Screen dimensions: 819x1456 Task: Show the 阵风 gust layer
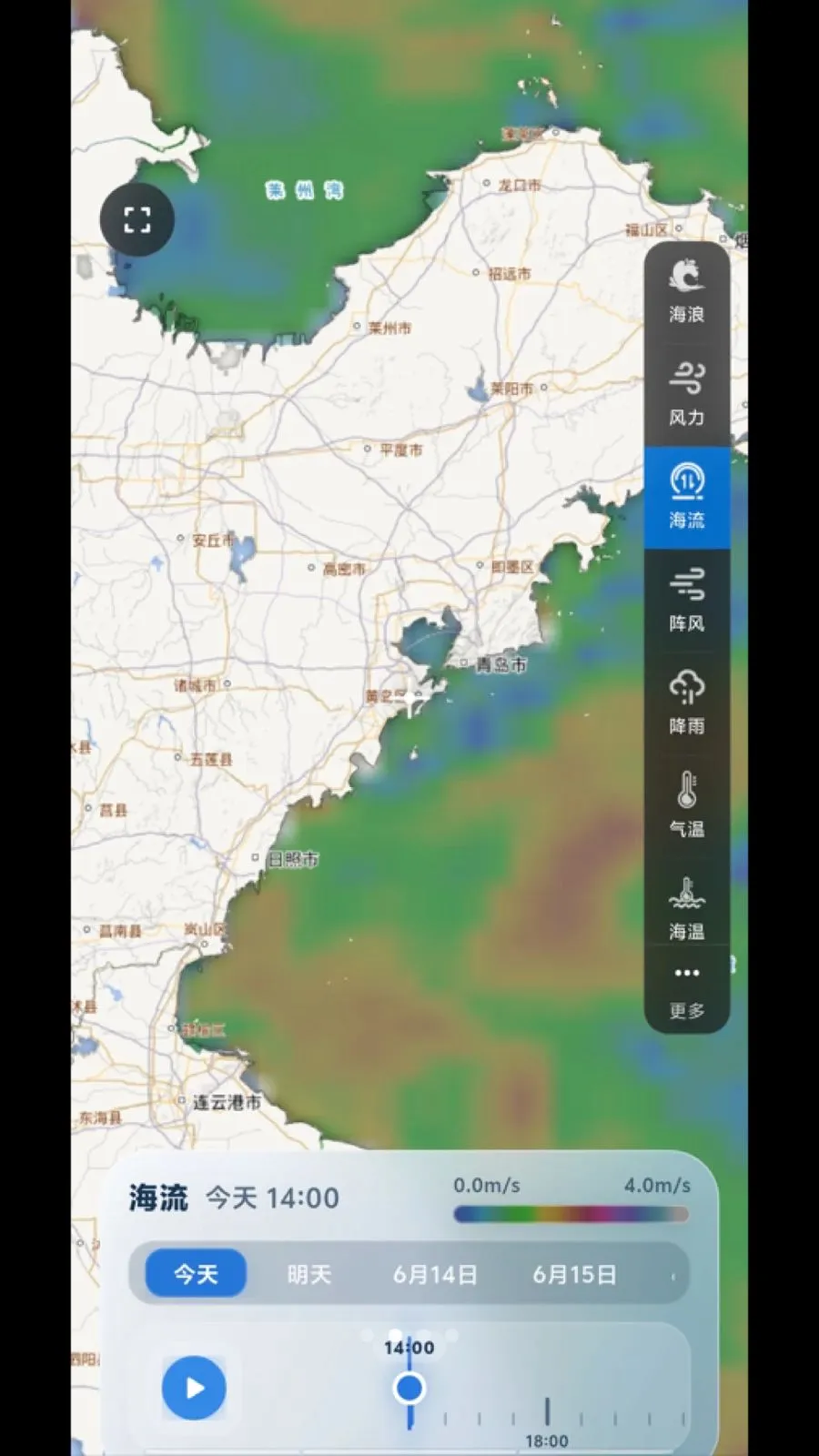coord(687,601)
